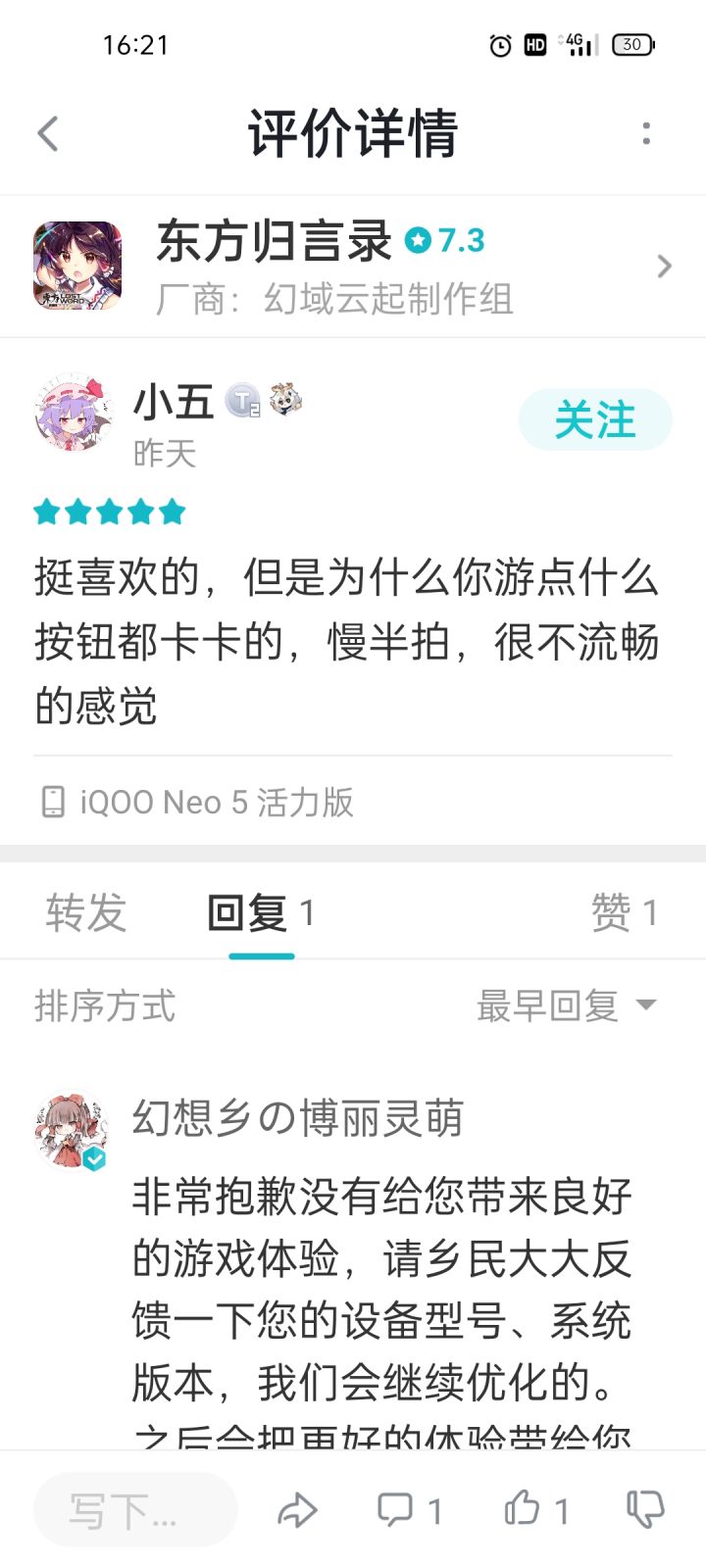Expand game details via right chevron
Screen dimensions: 706x1568
point(665,266)
